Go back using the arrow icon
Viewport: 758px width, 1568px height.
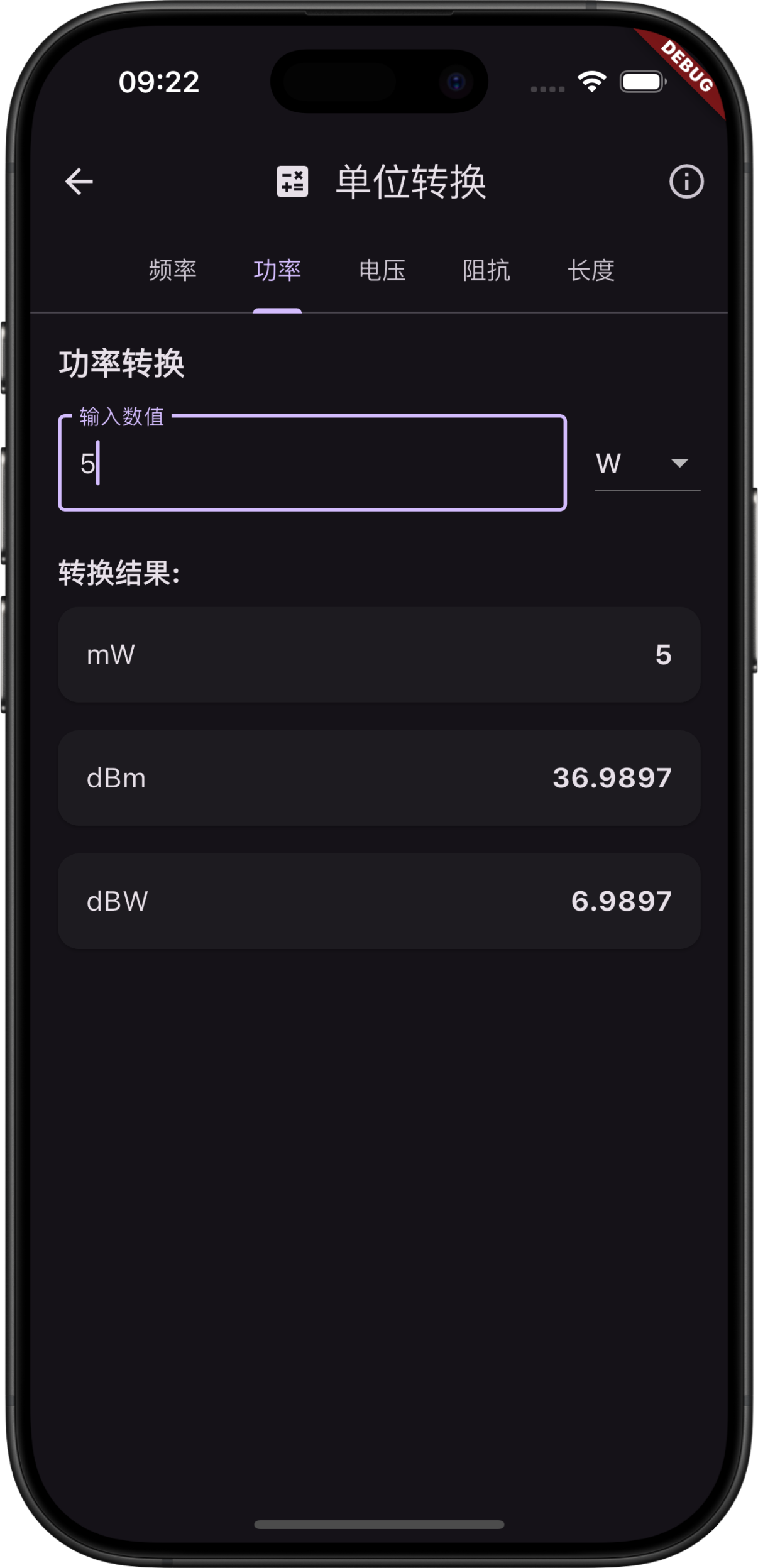coord(79,182)
